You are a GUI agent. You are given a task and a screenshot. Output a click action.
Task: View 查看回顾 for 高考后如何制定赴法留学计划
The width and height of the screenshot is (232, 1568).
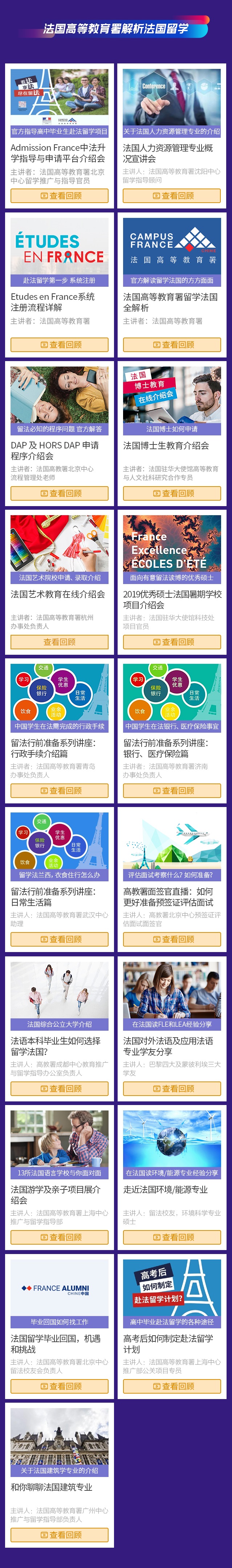click(172, 1386)
